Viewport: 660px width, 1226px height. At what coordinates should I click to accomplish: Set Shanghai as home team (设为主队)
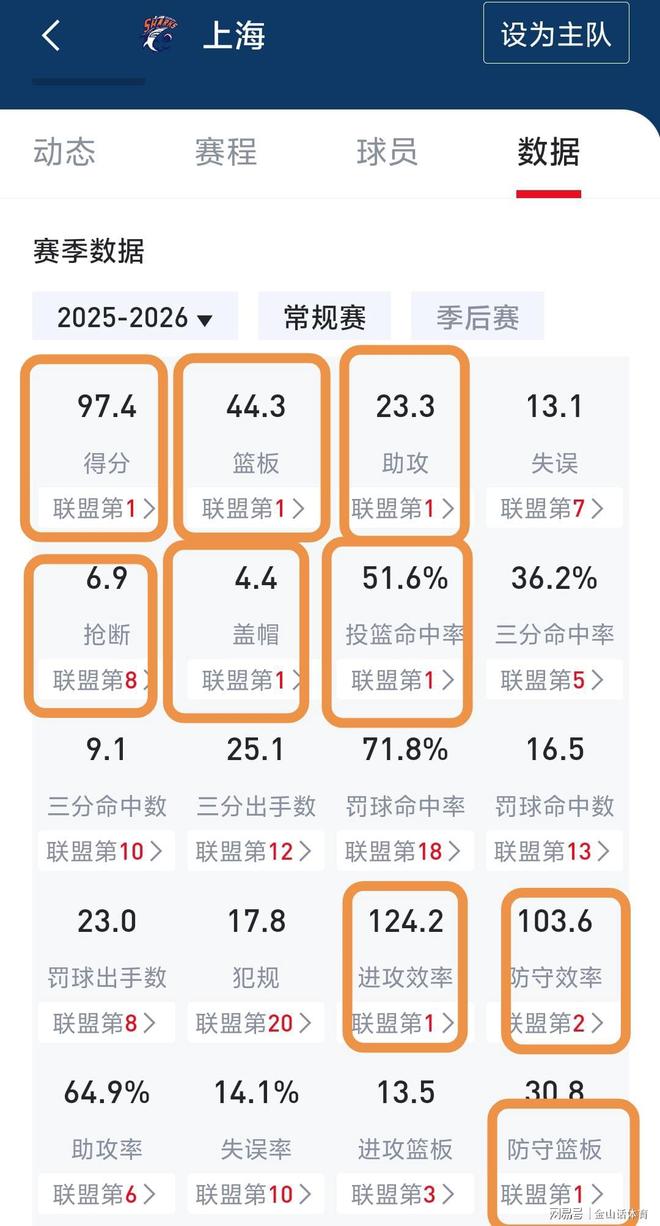[556, 34]
